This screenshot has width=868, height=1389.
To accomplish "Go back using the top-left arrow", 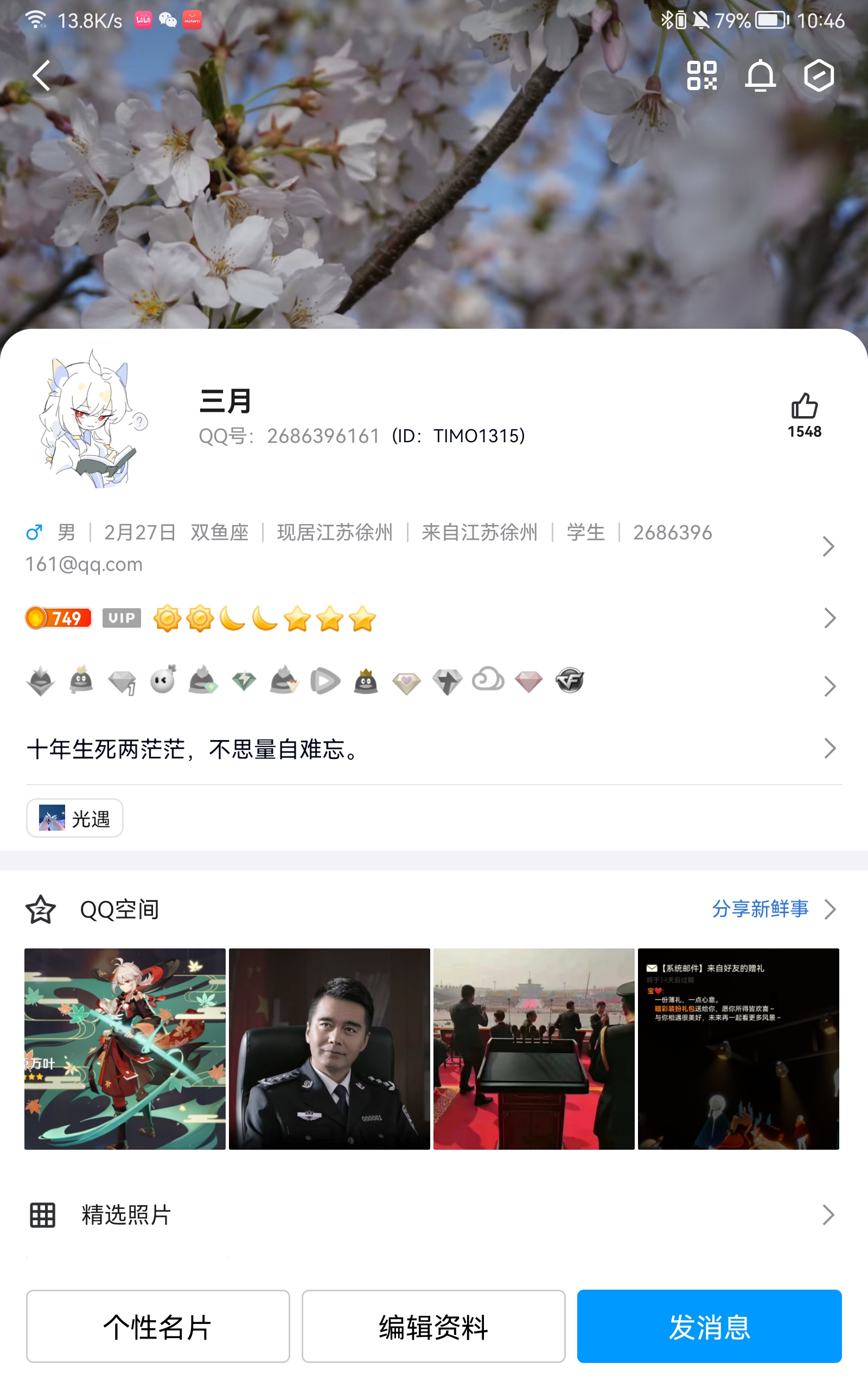I will (x=42, y=75).
